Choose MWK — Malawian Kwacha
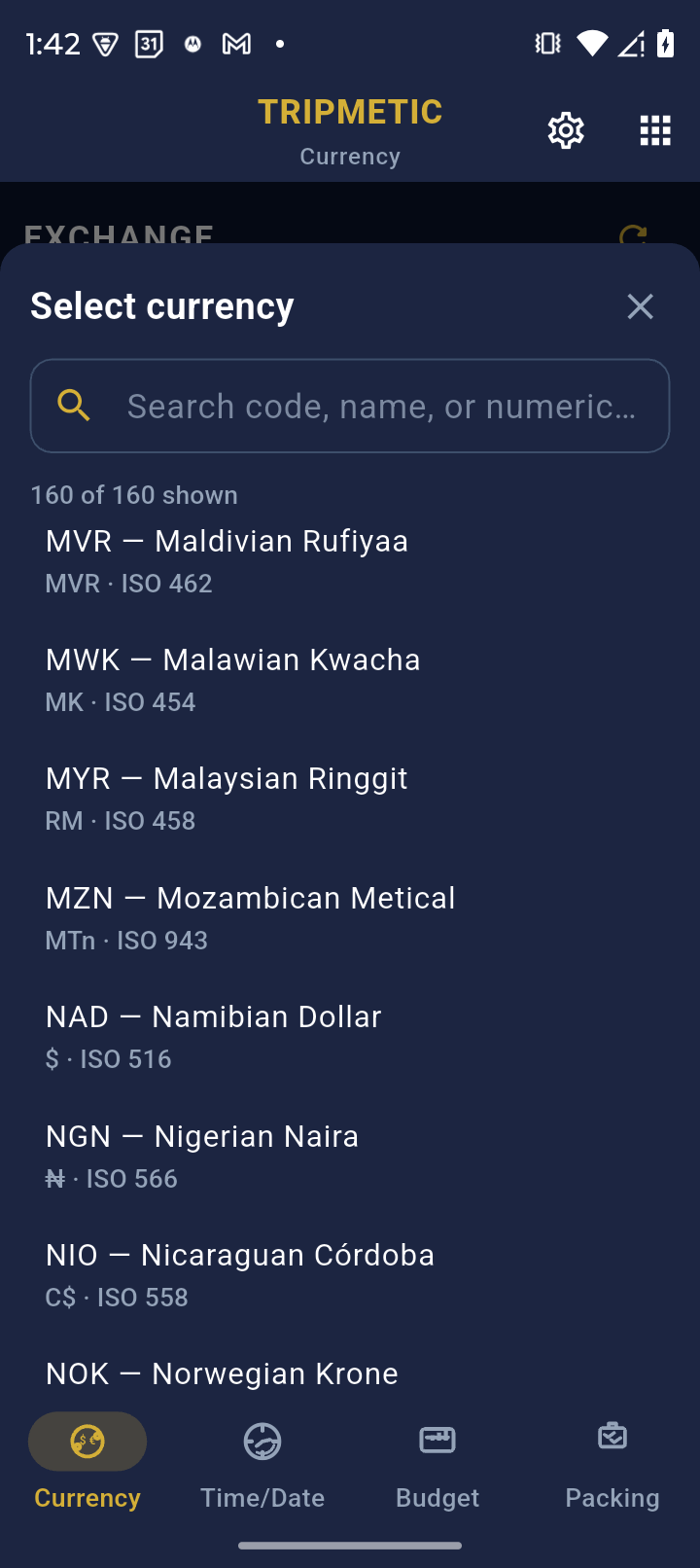Screen dimensions: 700x1568 click(350, 680)
